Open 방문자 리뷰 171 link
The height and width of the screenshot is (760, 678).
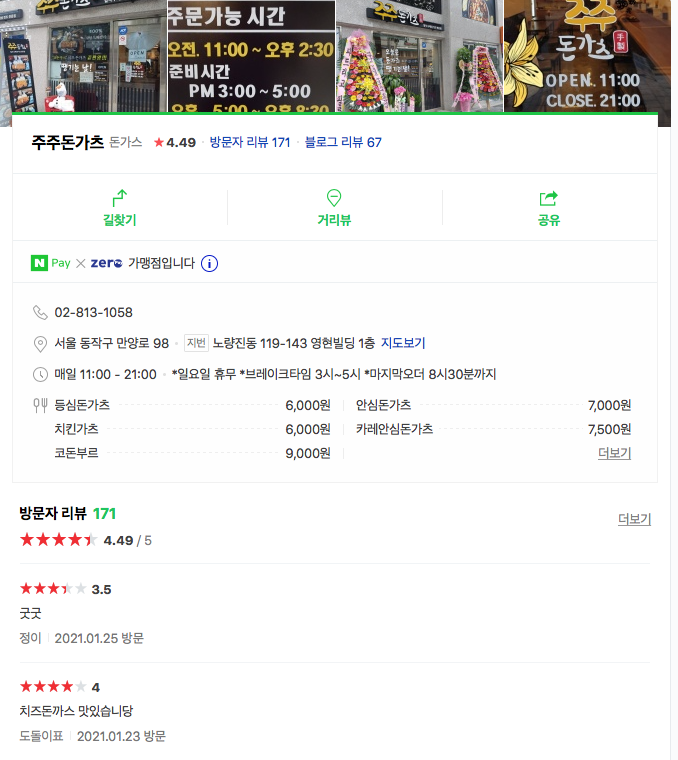tap(250, 142)
